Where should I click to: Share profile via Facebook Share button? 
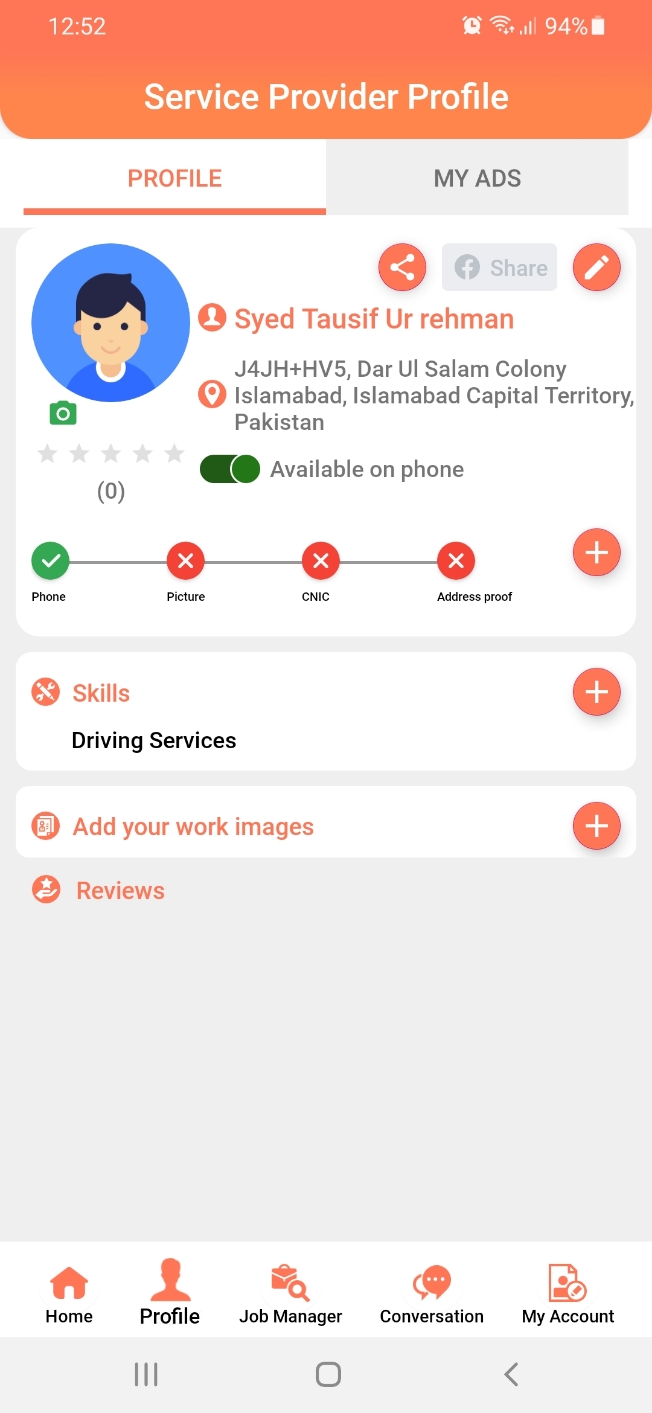pyautogui.click(x=500, y=268)
